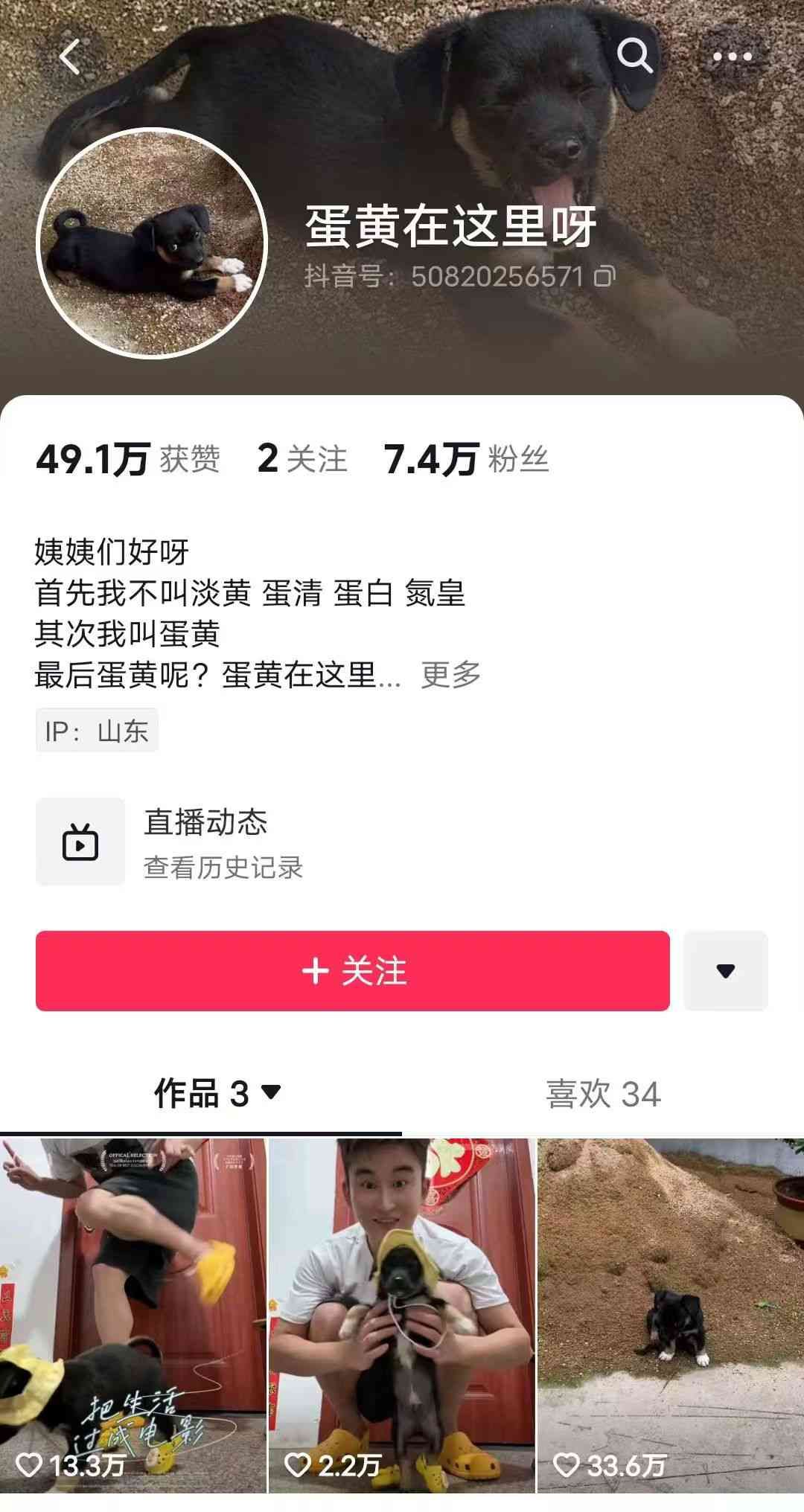The width and height of the screenshot is (804, 1512).
Task: Copy the Douyin ID 50820256571
Action: click(604, 277)
